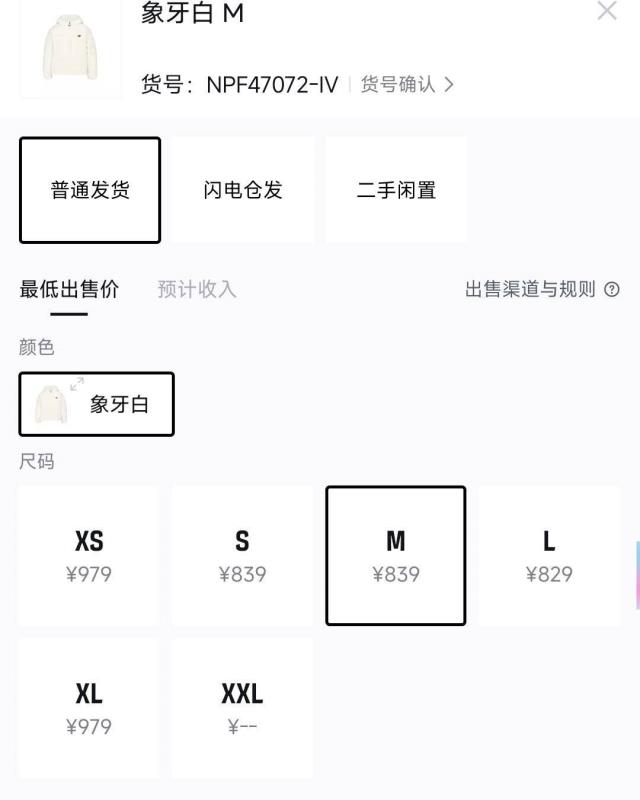Screen dimensions: 640x800
Task: Select size M
Action: [396, 556]
